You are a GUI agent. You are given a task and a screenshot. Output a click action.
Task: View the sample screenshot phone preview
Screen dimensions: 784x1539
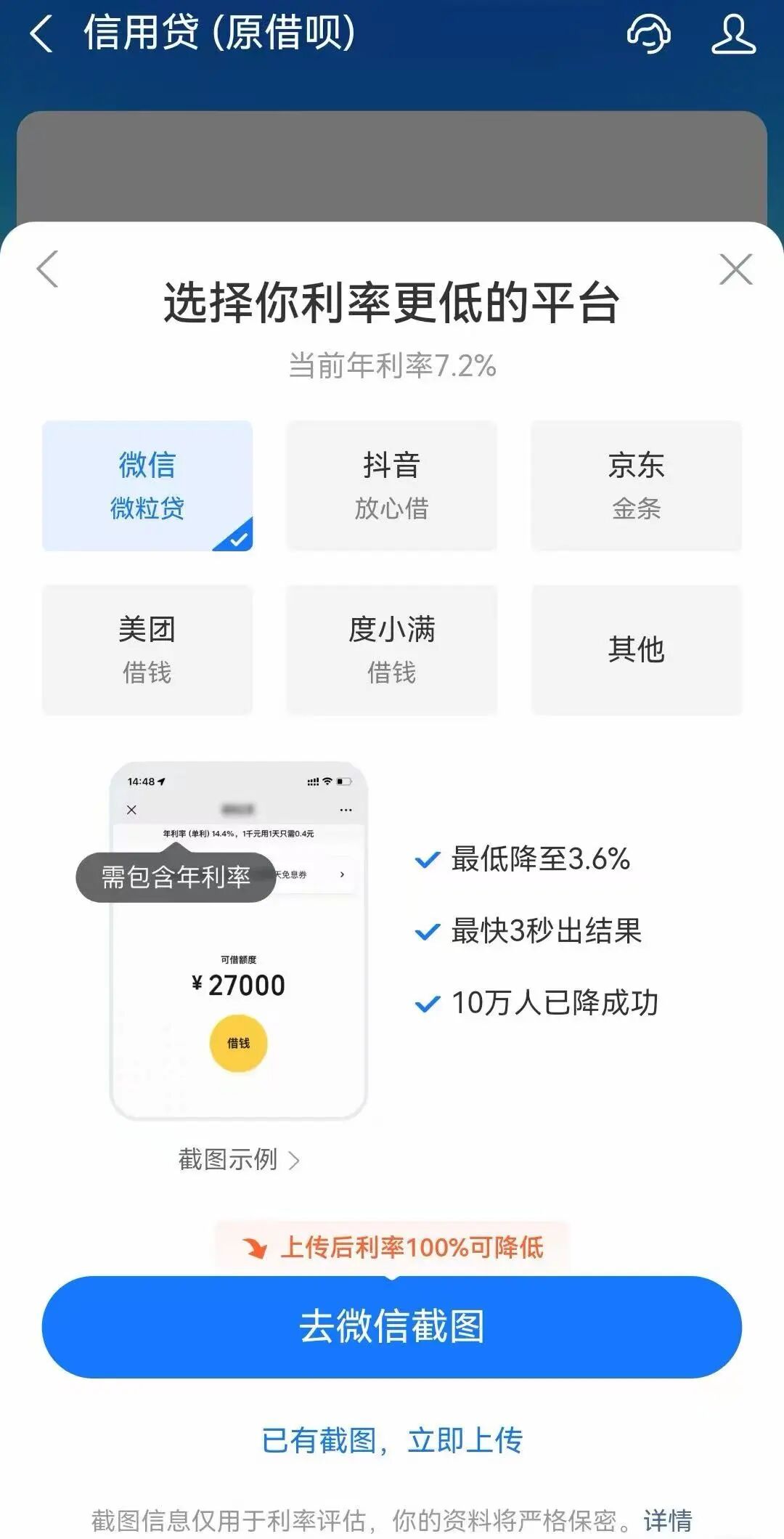click(239, 941)
